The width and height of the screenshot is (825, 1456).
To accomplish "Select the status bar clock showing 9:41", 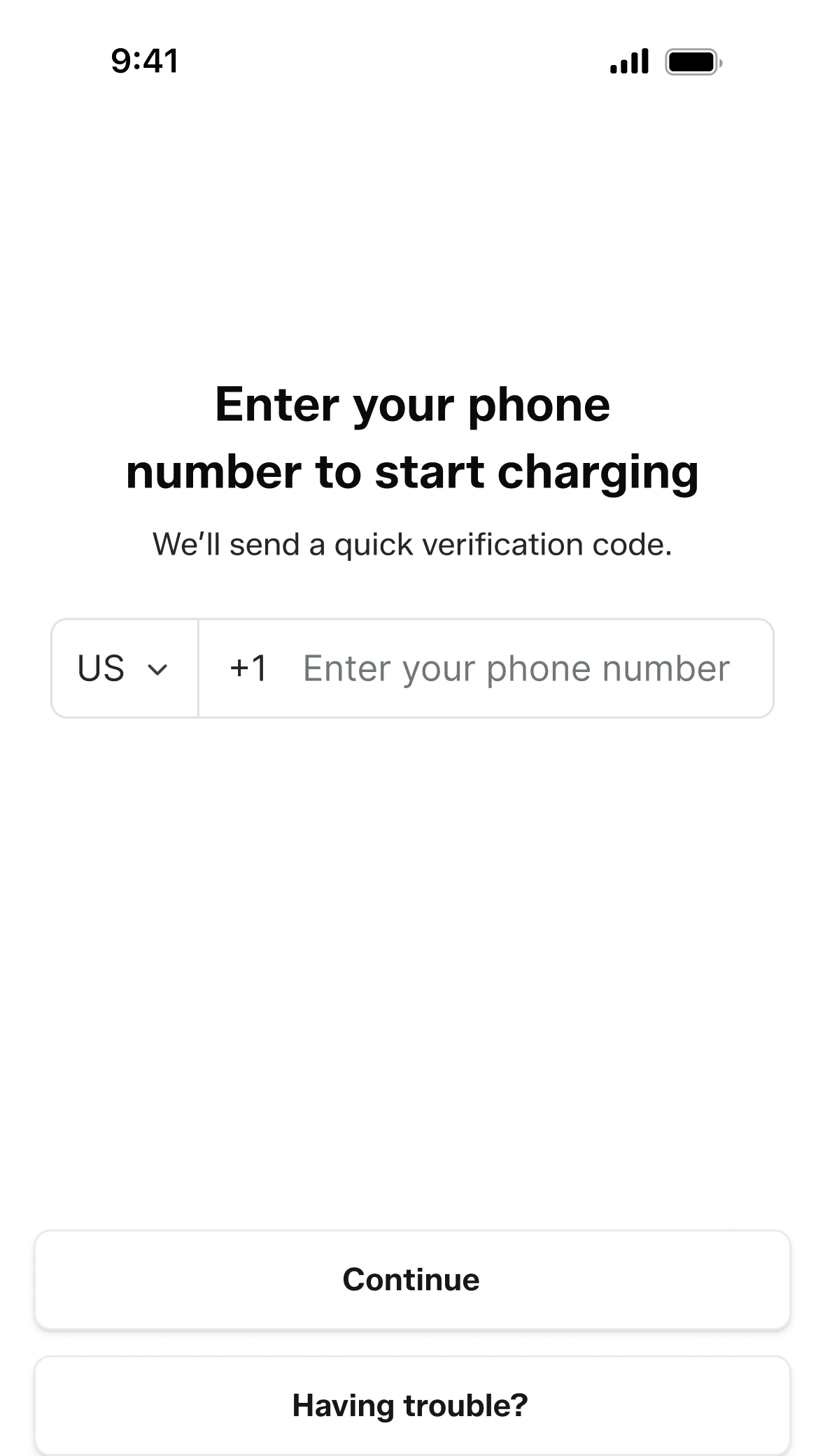I will tap(143, 62).
